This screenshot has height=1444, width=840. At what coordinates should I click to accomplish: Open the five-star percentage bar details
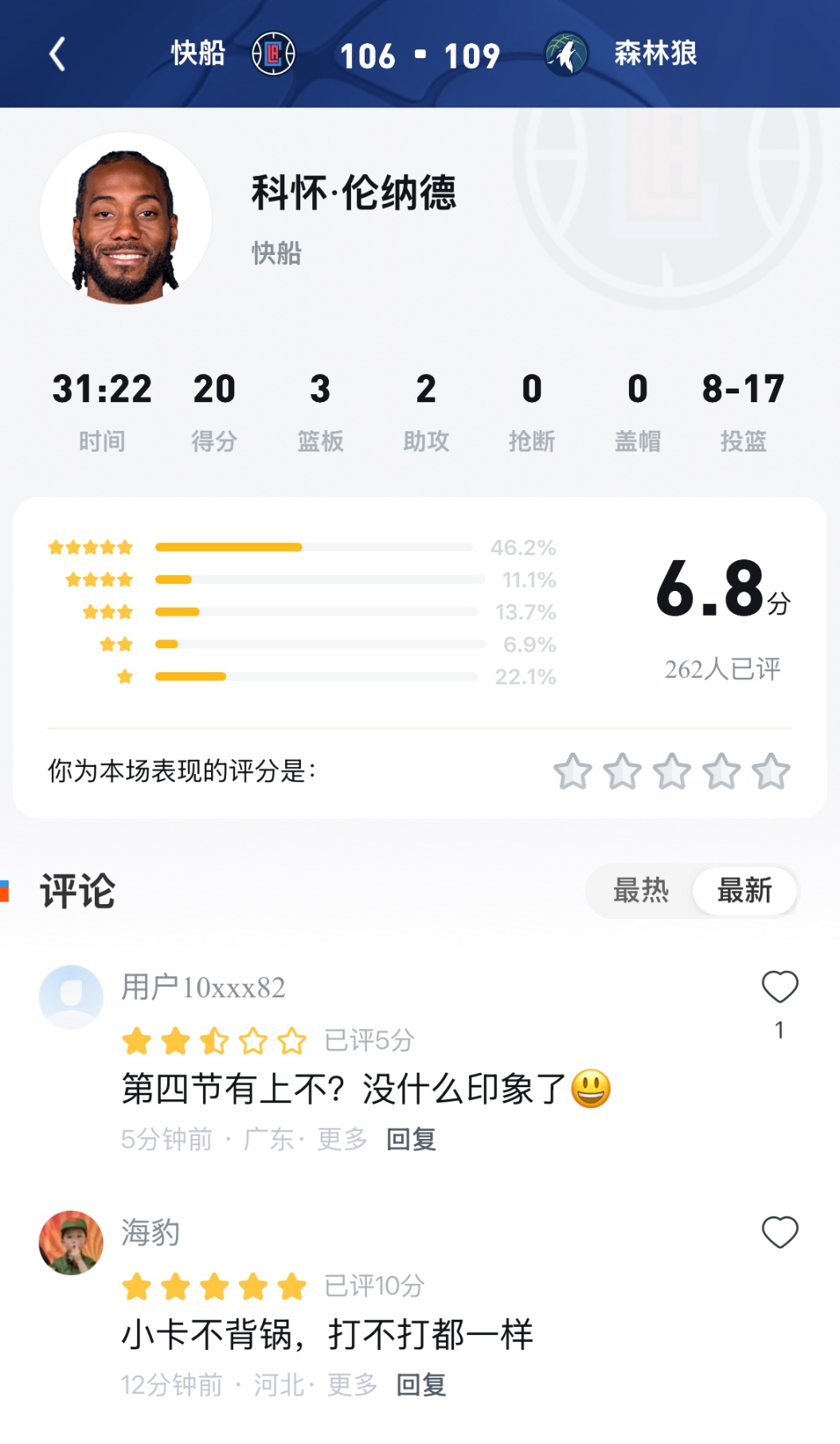[315, 547]
